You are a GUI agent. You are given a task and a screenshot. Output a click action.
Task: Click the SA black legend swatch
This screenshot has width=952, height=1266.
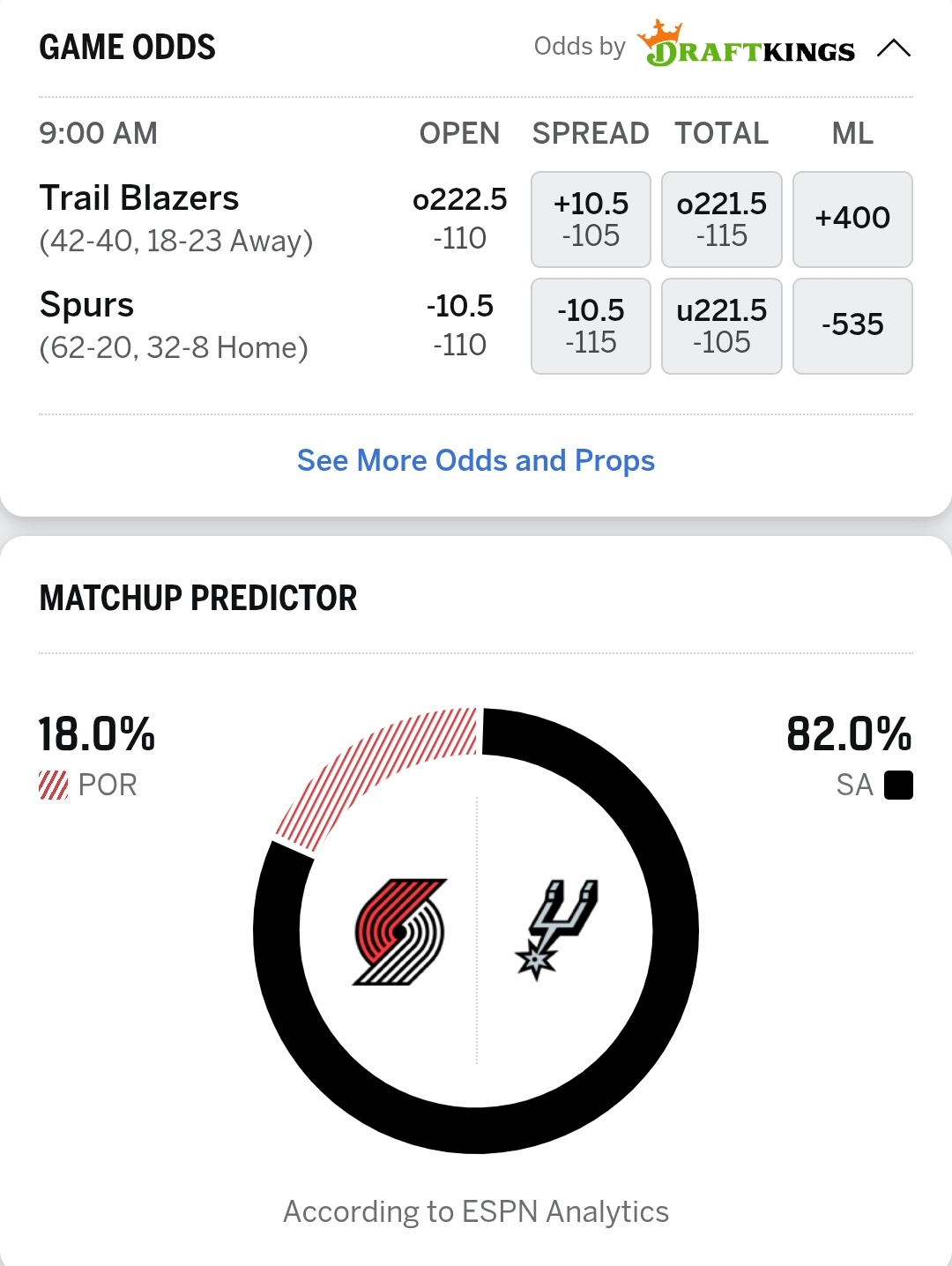point(897,784)
